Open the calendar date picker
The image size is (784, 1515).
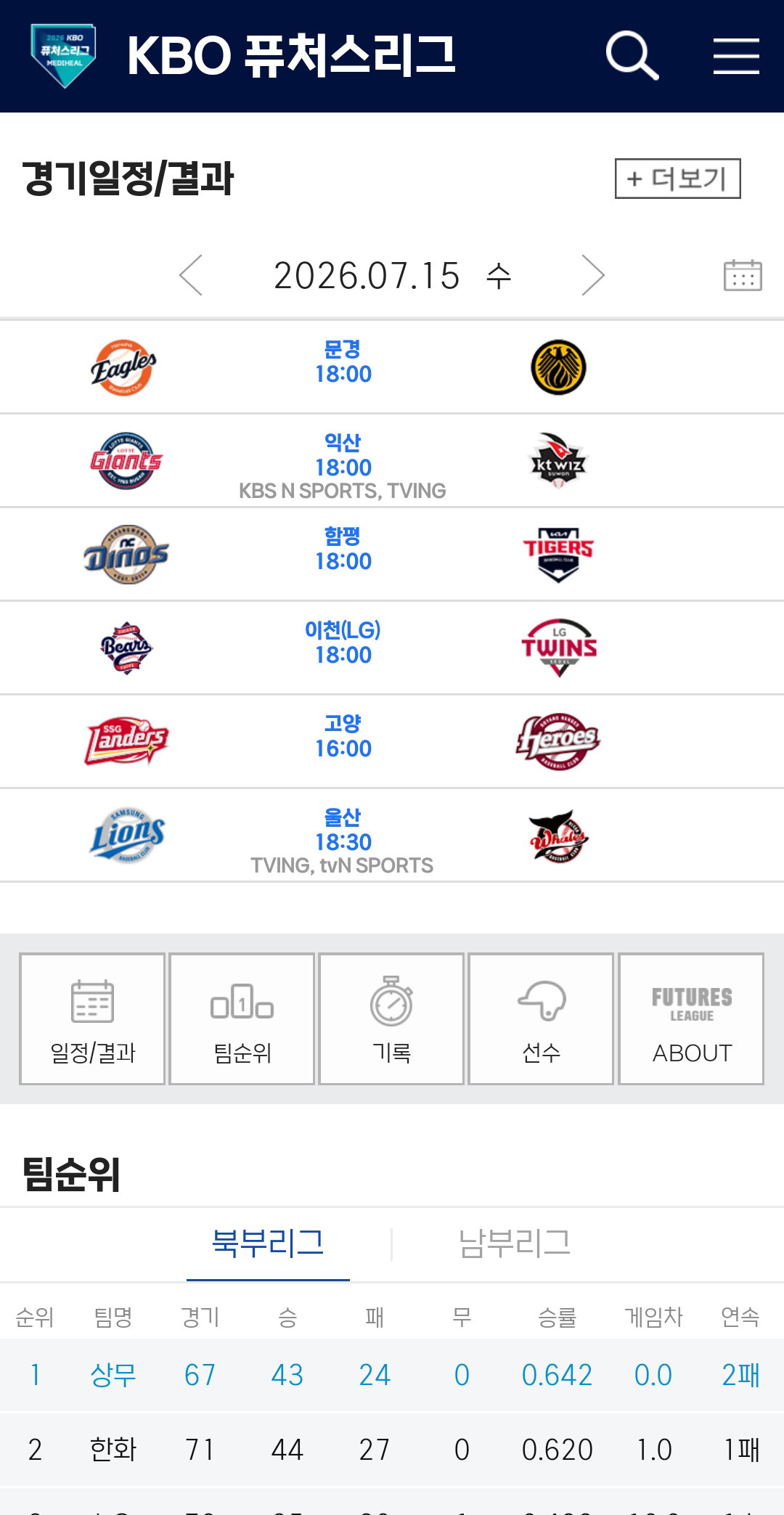click(743, 275)
